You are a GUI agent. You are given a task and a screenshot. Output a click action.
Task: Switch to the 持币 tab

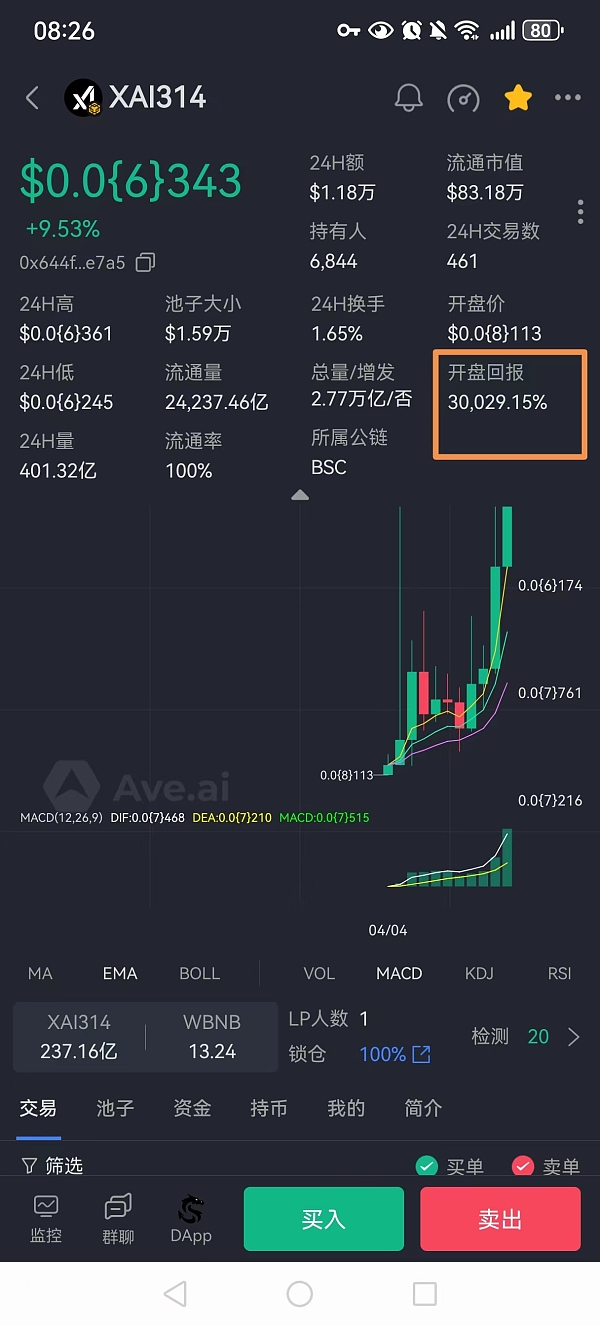coord(269,1108)
